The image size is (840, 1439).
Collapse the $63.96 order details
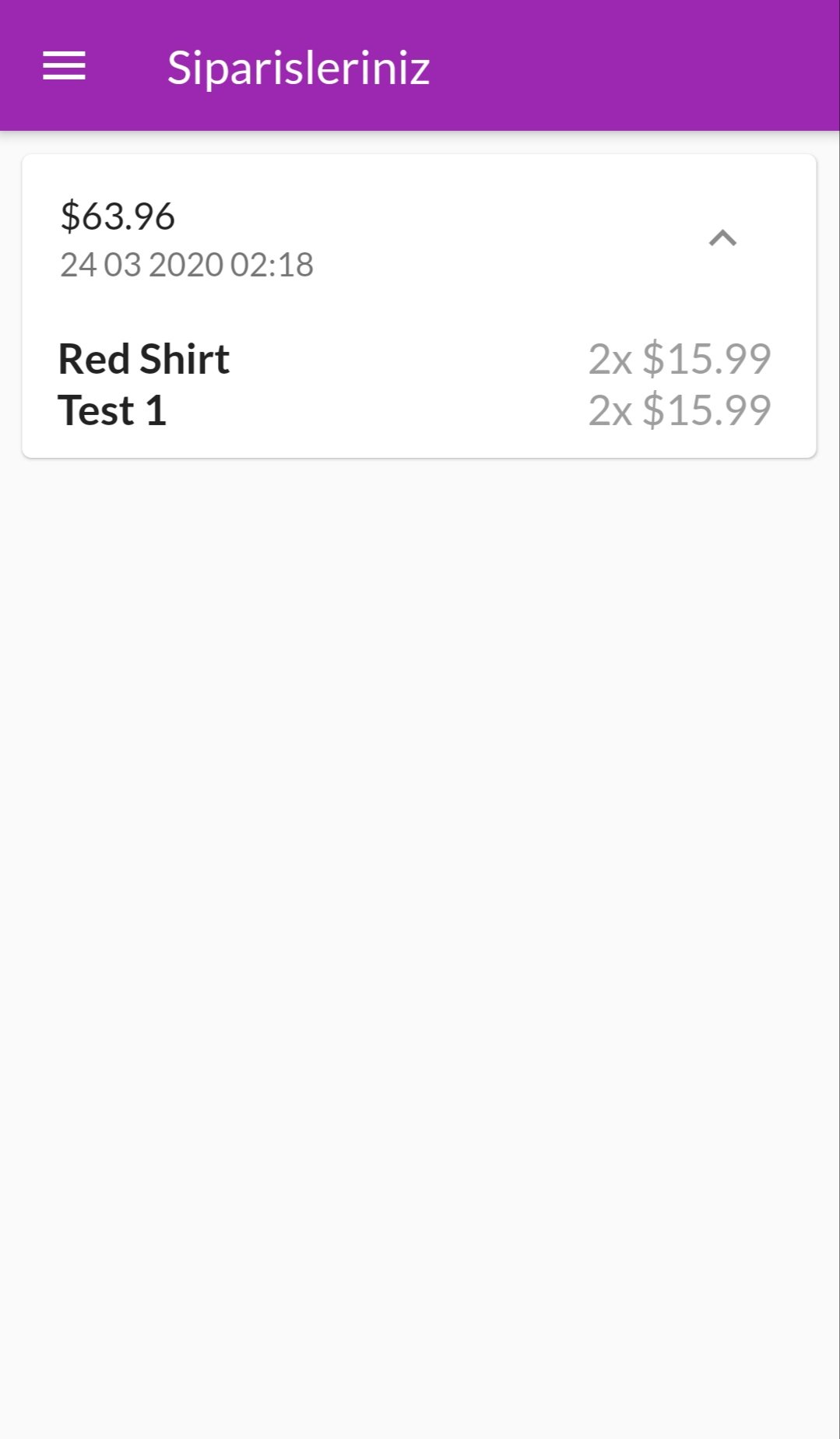[722, 238]
